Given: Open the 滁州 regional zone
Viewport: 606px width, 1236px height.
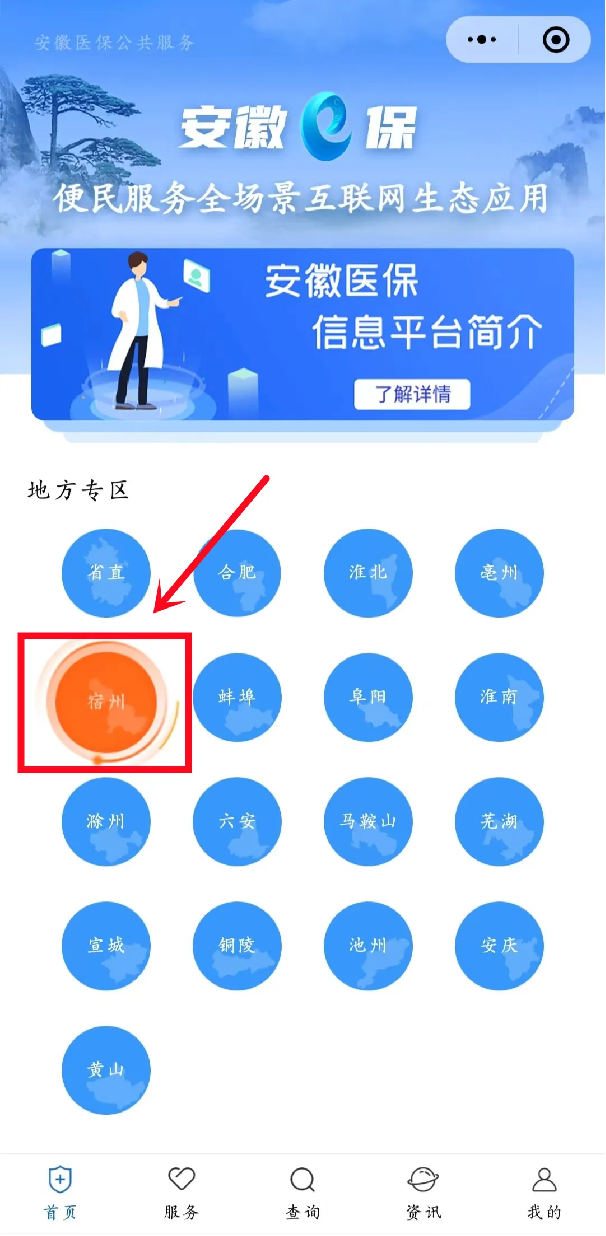Looking at the screenshot, I should pos(106,821).
